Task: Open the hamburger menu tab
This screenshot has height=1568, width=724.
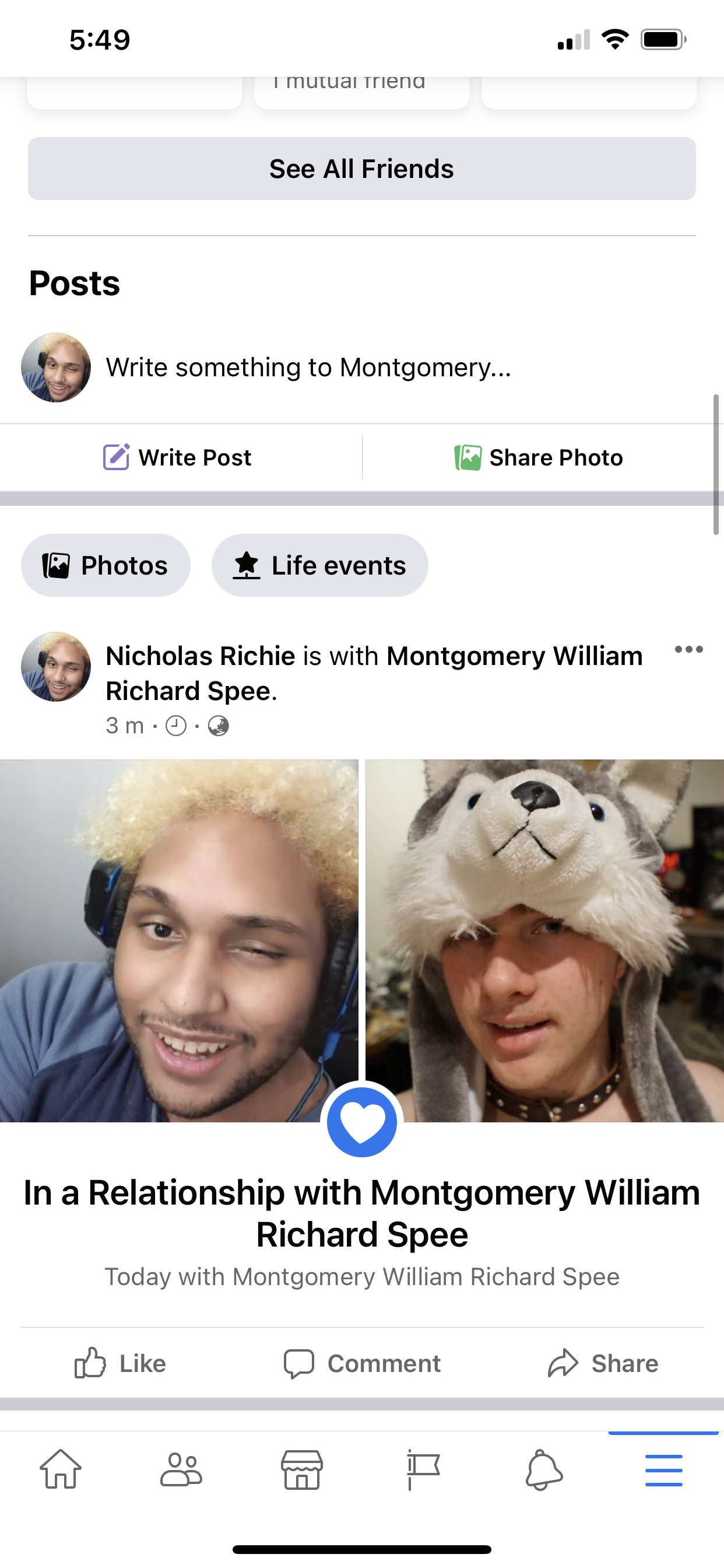Action: 664,1469
